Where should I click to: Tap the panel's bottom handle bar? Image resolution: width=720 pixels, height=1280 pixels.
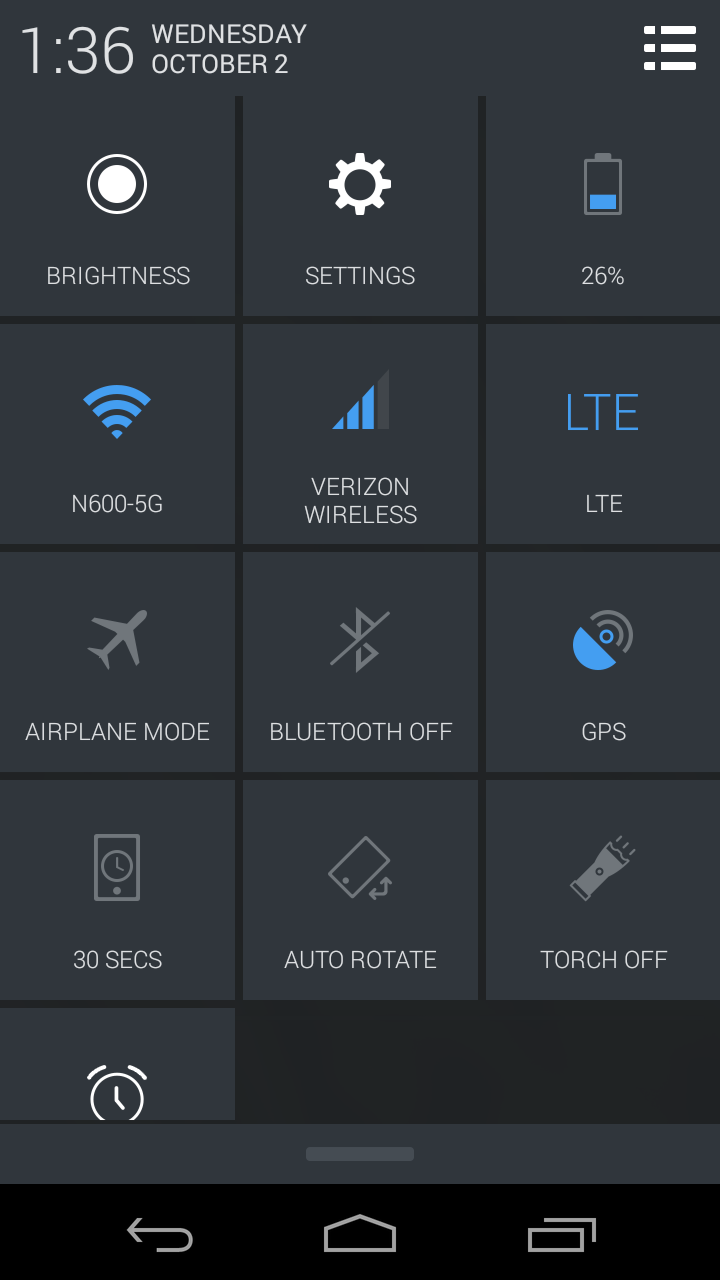point(360,1154)
